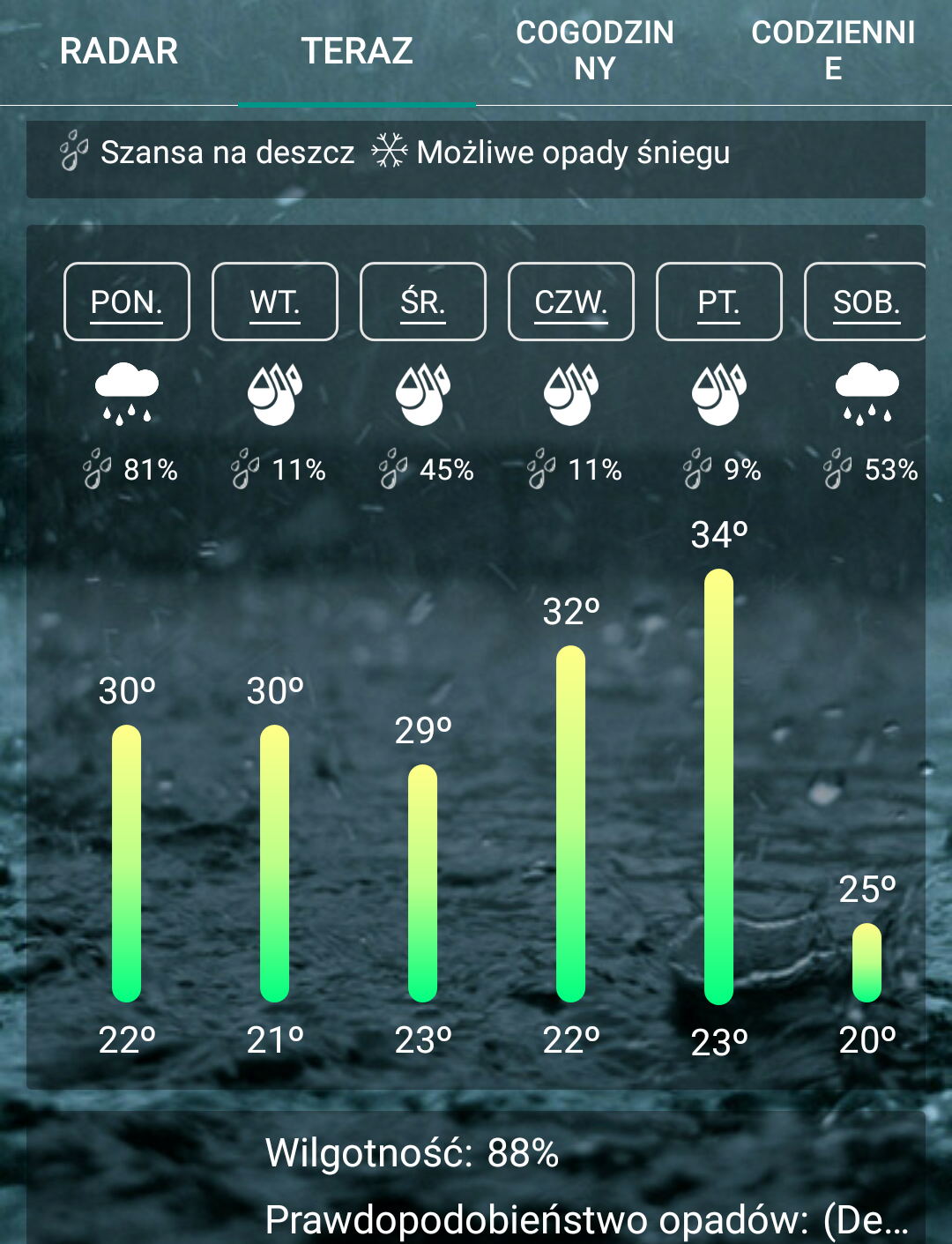Viewport: 952px width, 1244px height.
Task: Open the ŚR. day forecast
Action: click(423, 302)
